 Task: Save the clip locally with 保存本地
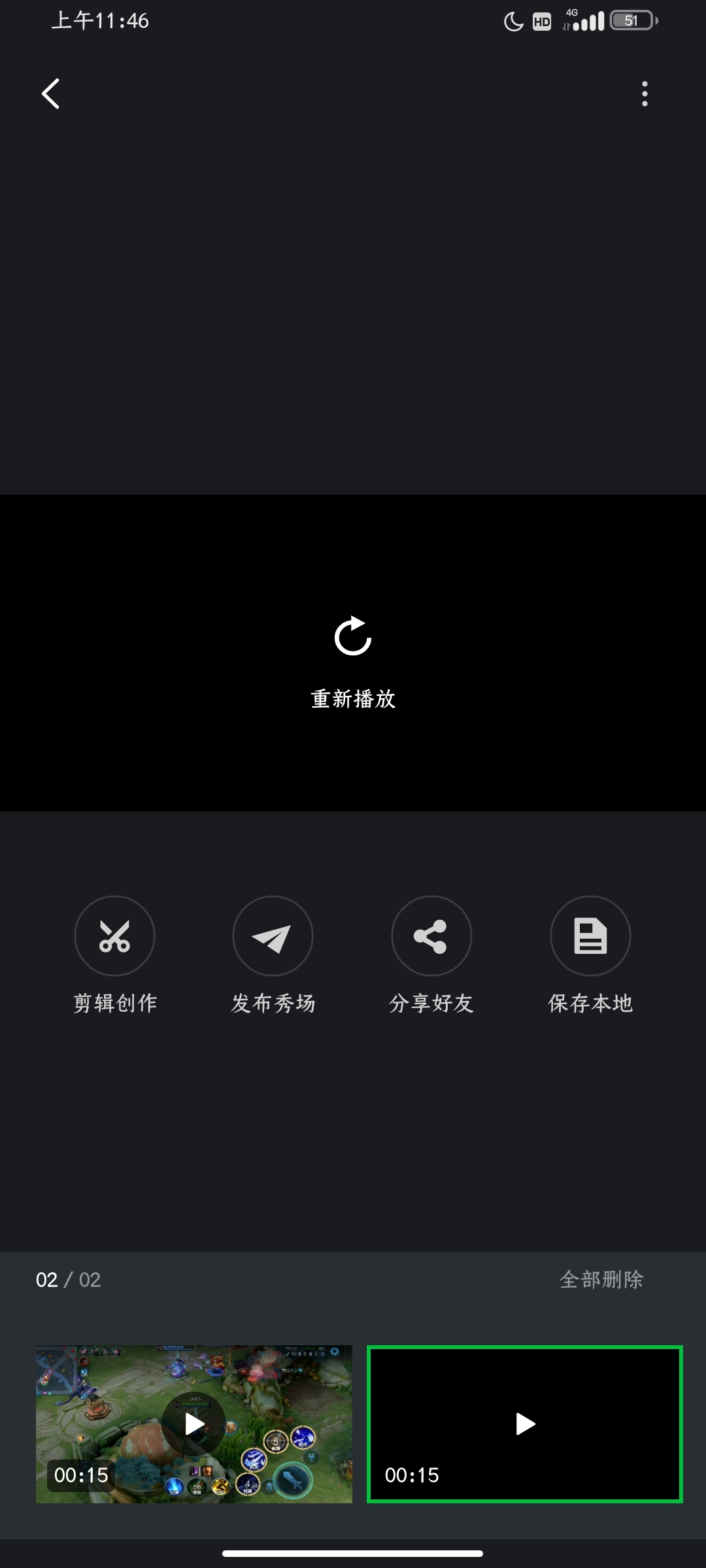[x=590, y=936]
